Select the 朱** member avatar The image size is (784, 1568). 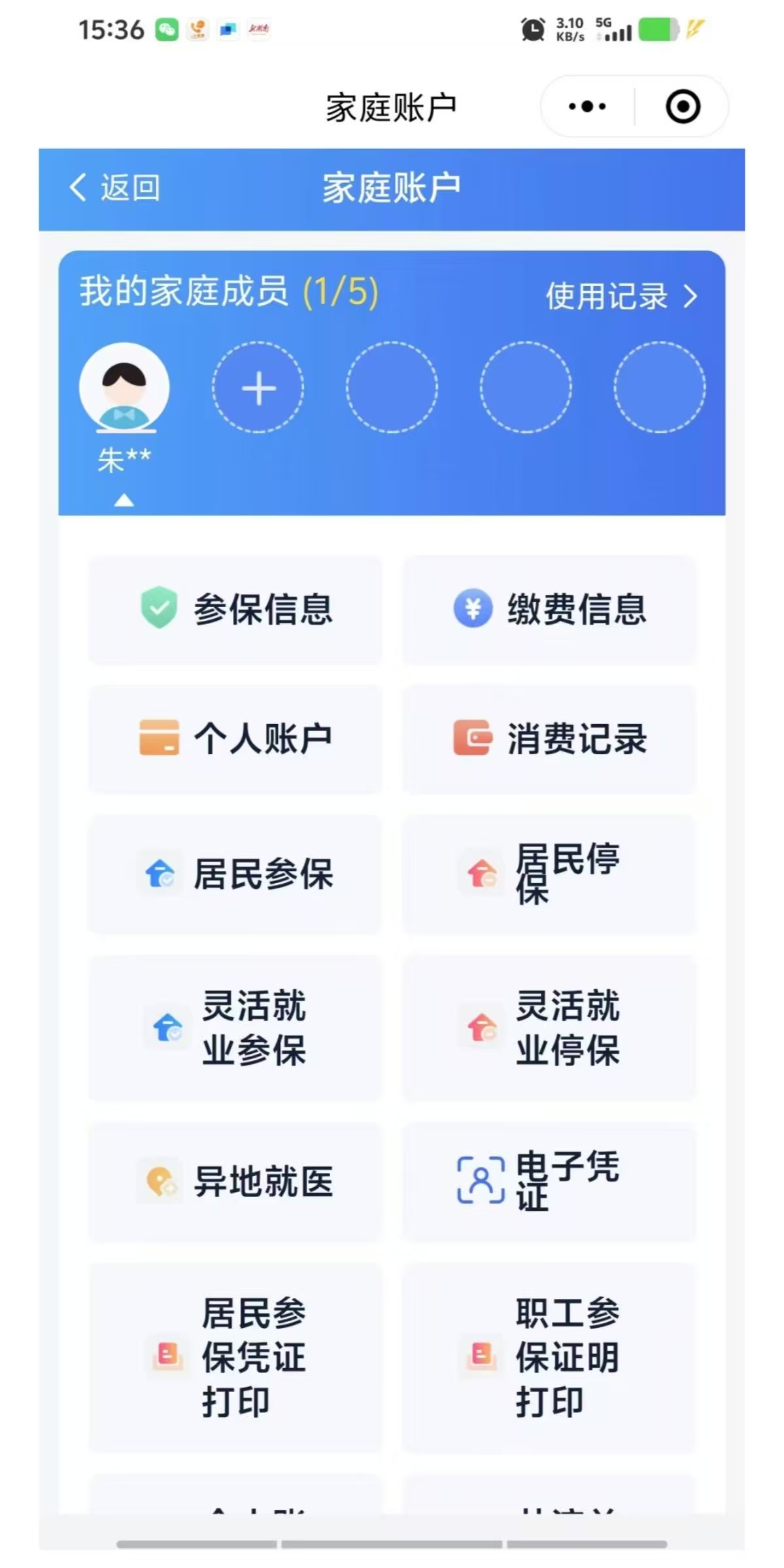[x=124, y=387]
